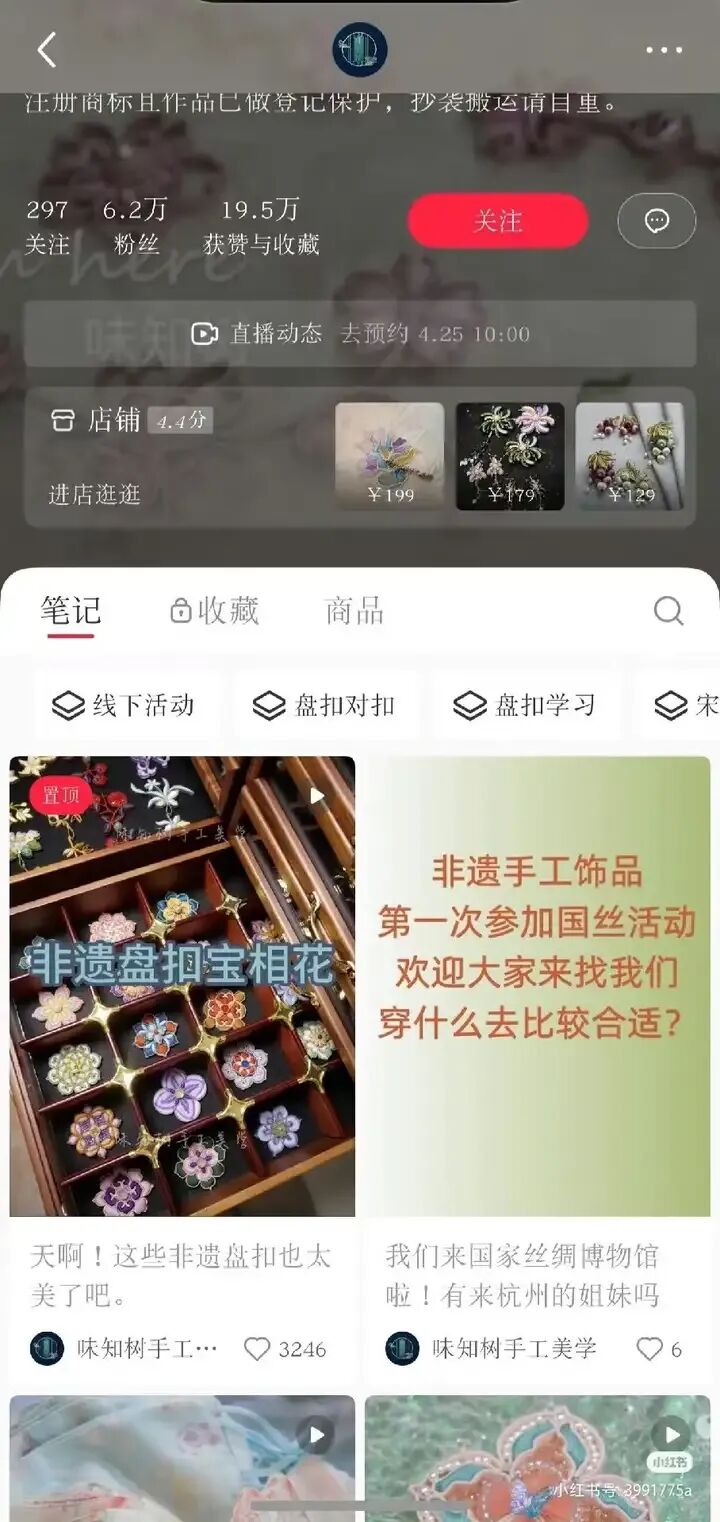Tap the back arrow at top left

coord(45,48)
